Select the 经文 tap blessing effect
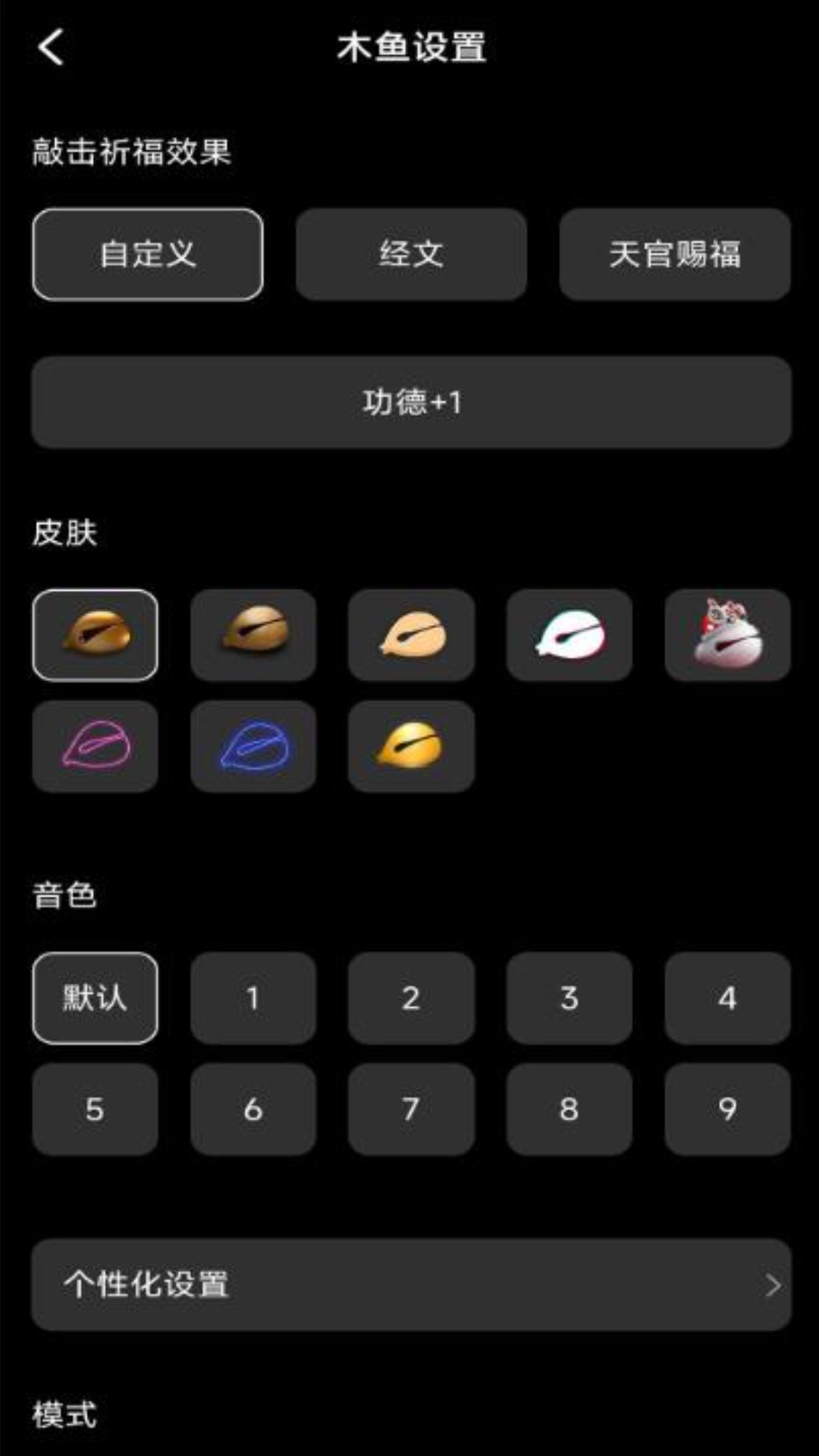The width and height of the screenshot is (819, 1456). coord(410,254)
